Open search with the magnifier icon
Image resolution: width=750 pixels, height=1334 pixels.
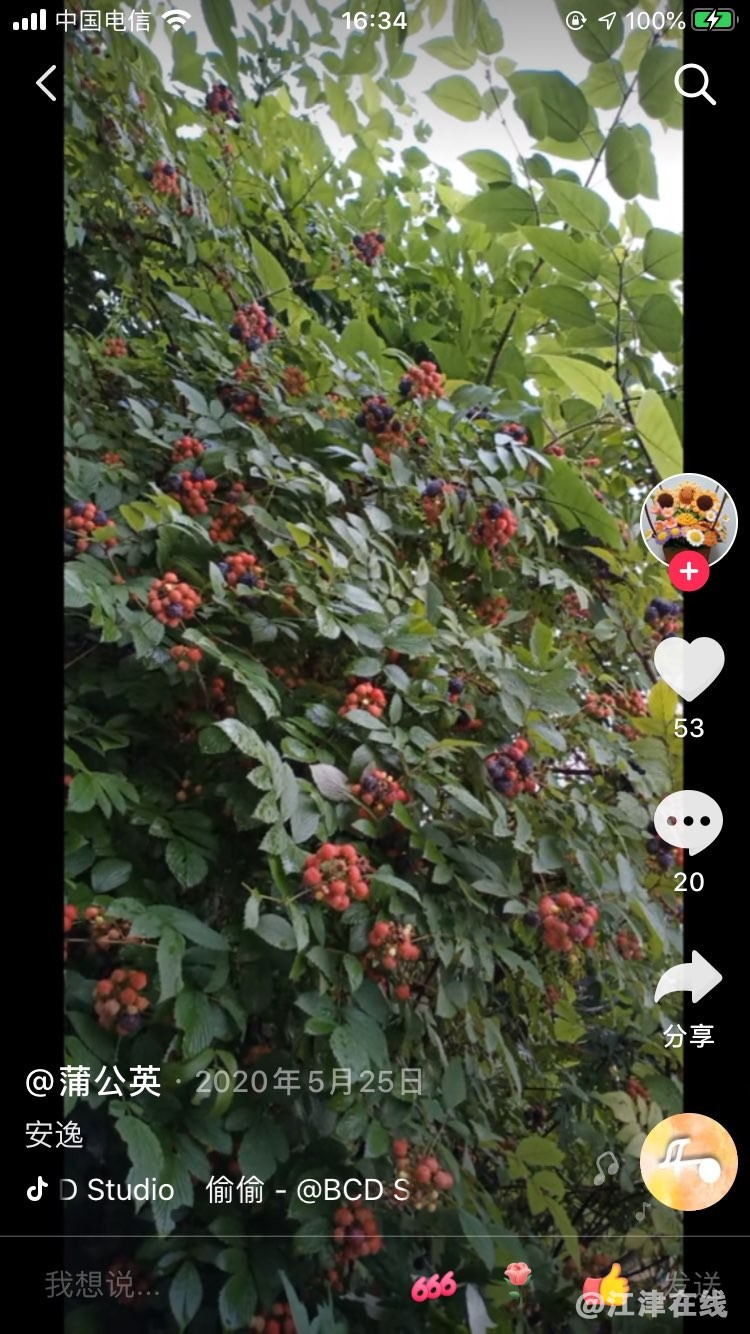tap(694, 85)
